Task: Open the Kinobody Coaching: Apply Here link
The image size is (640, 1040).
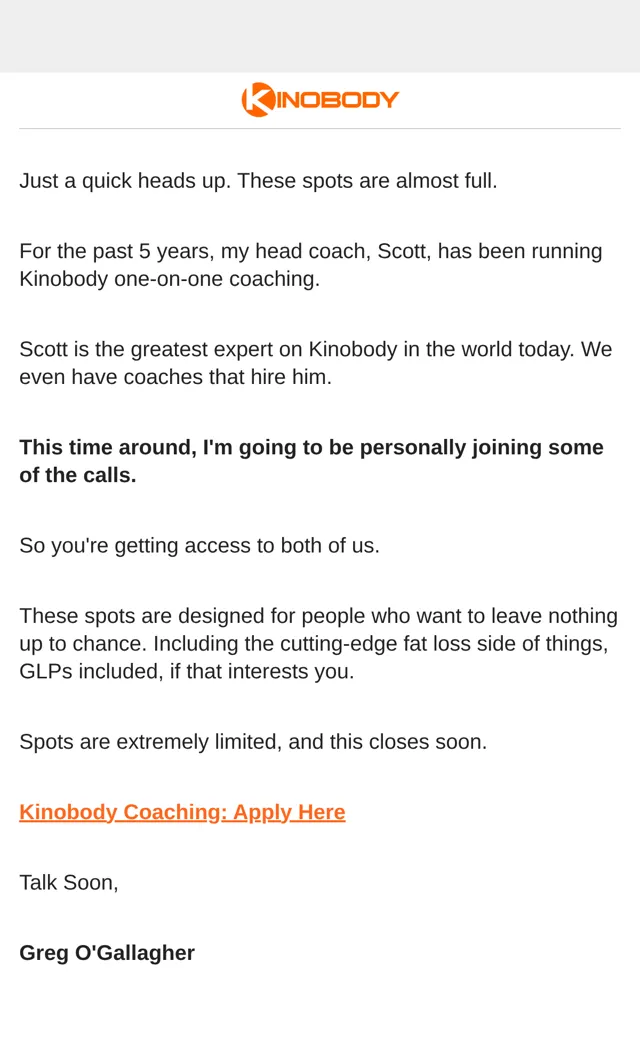Action: pos(182,812)
